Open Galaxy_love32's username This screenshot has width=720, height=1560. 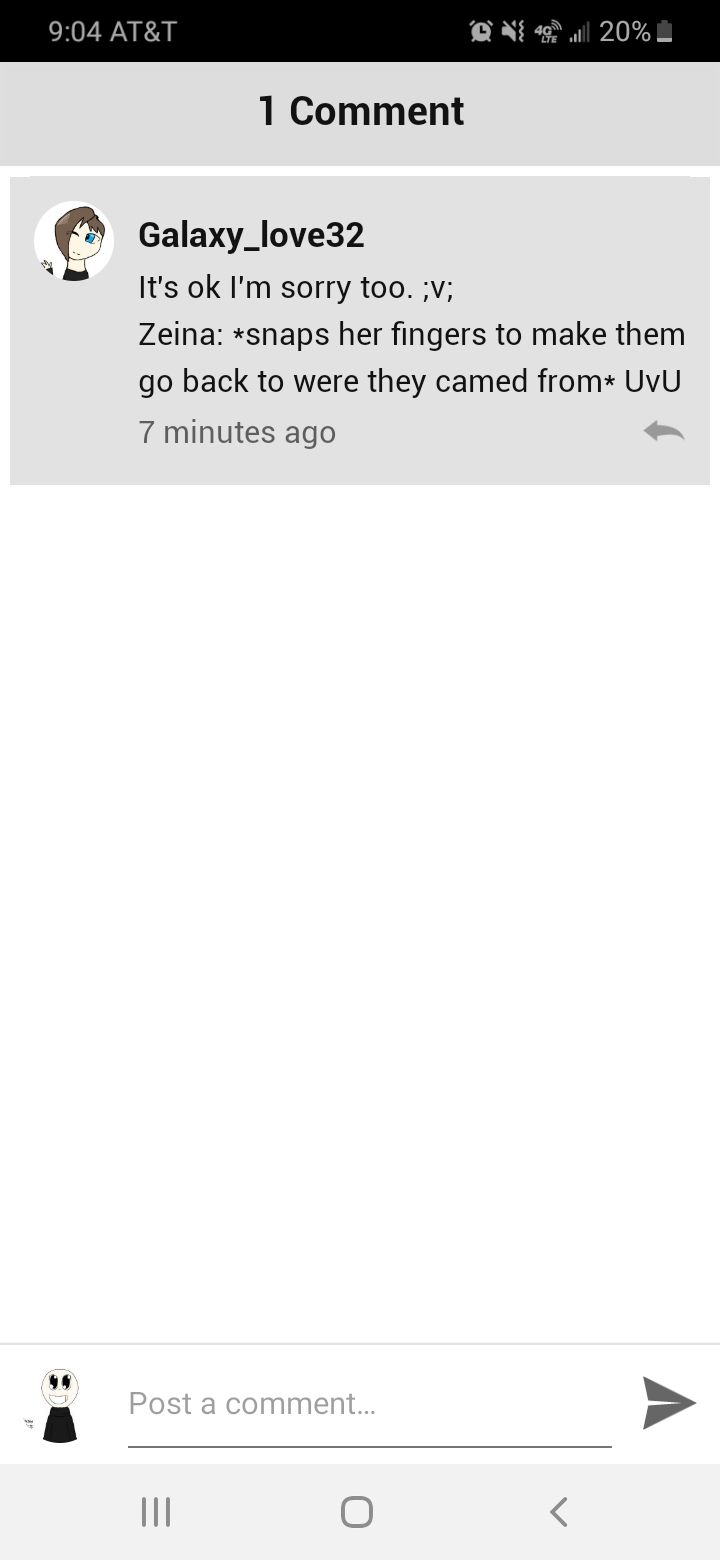tap(251, 235)
